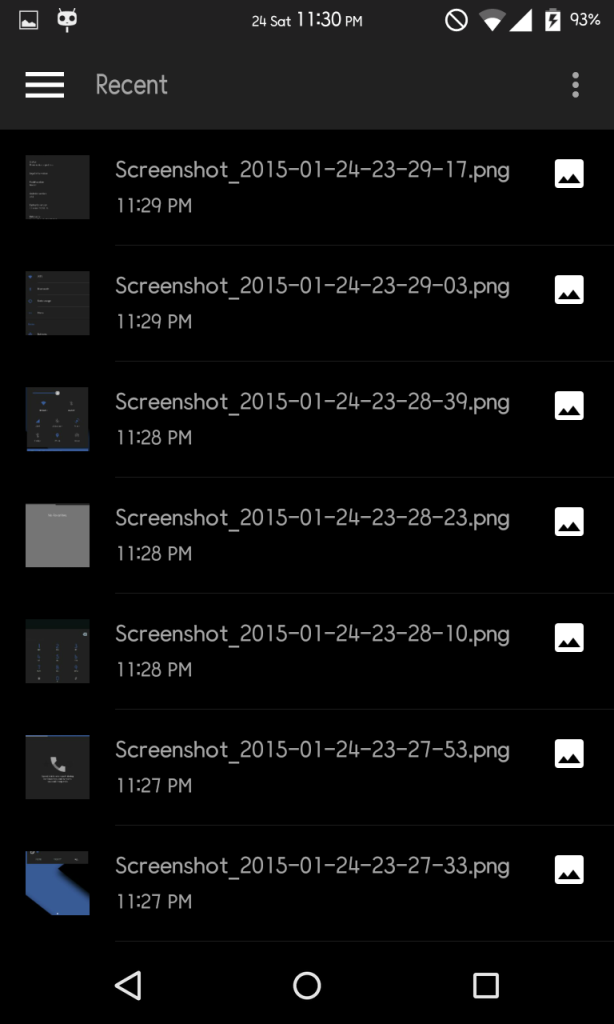The width and height of the screenshot is (614, 1024).
Task: Open Screenshot_2015-01-24-23-28-10.png
Action: pyautogui.click(x=307, y=651)
